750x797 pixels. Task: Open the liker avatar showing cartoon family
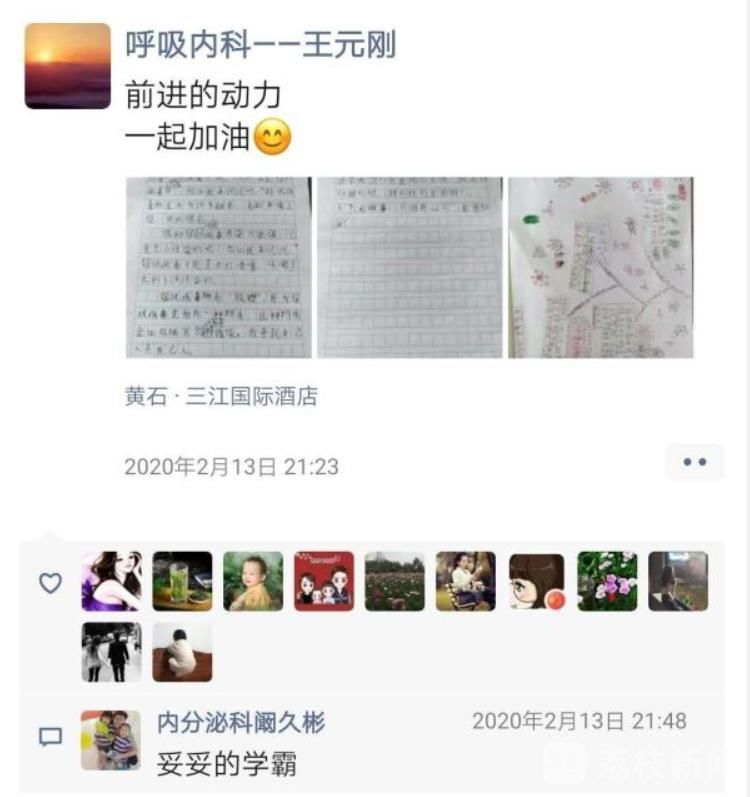[x=324, y=581]
